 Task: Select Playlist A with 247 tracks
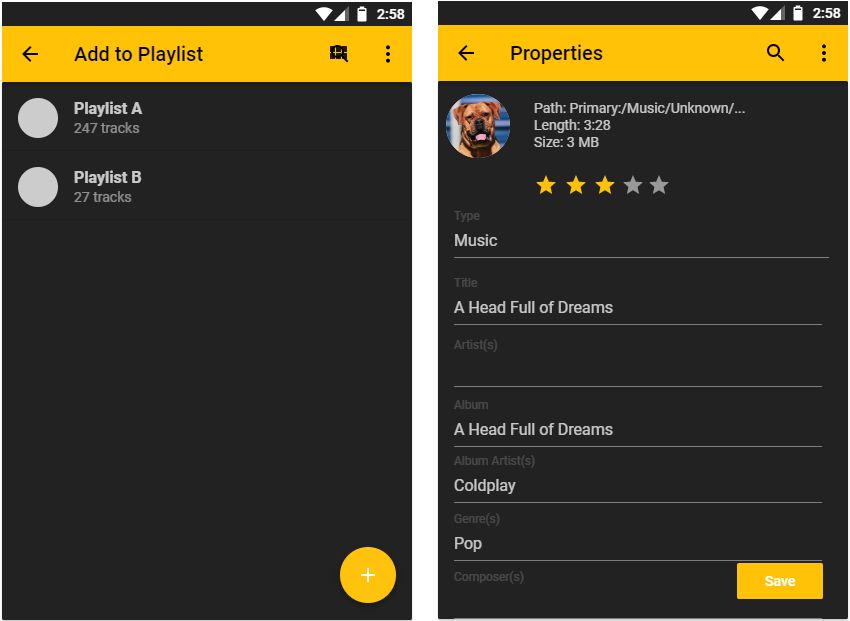click(206, 117)
